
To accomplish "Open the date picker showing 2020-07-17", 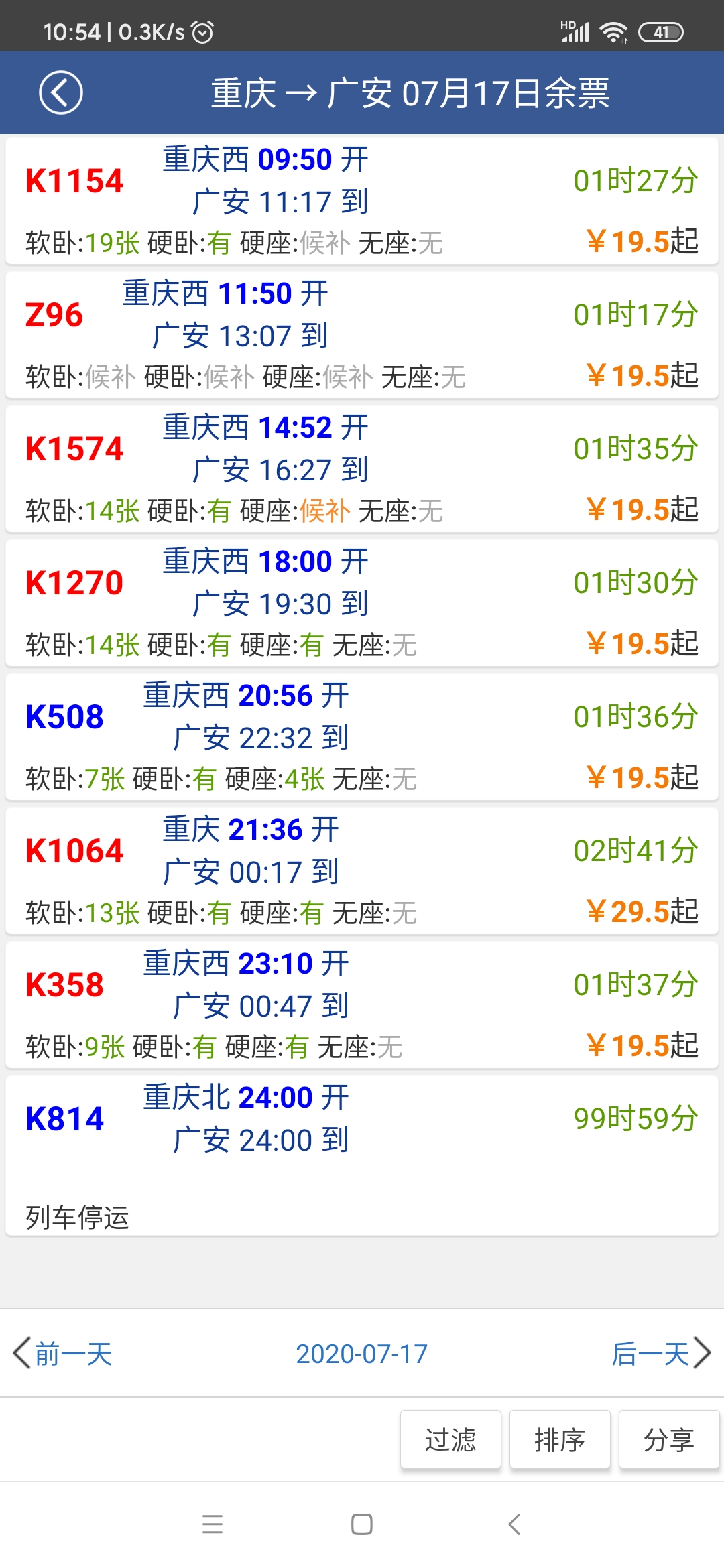I will 362,1354.
